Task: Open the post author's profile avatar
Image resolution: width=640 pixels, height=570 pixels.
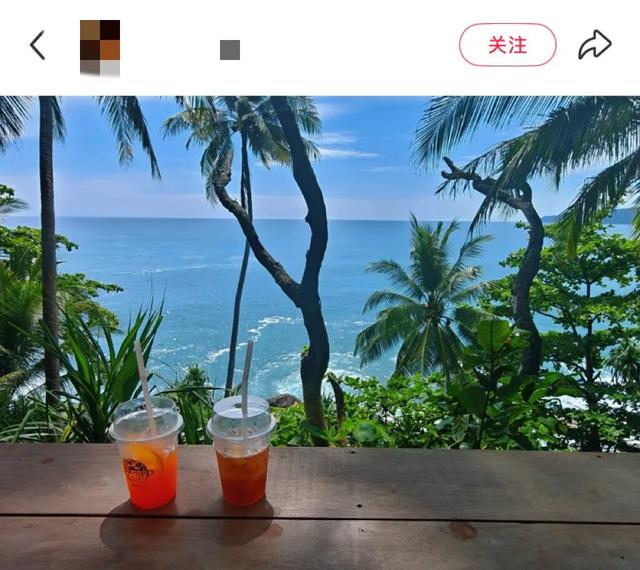Action: tap(100, 47)
